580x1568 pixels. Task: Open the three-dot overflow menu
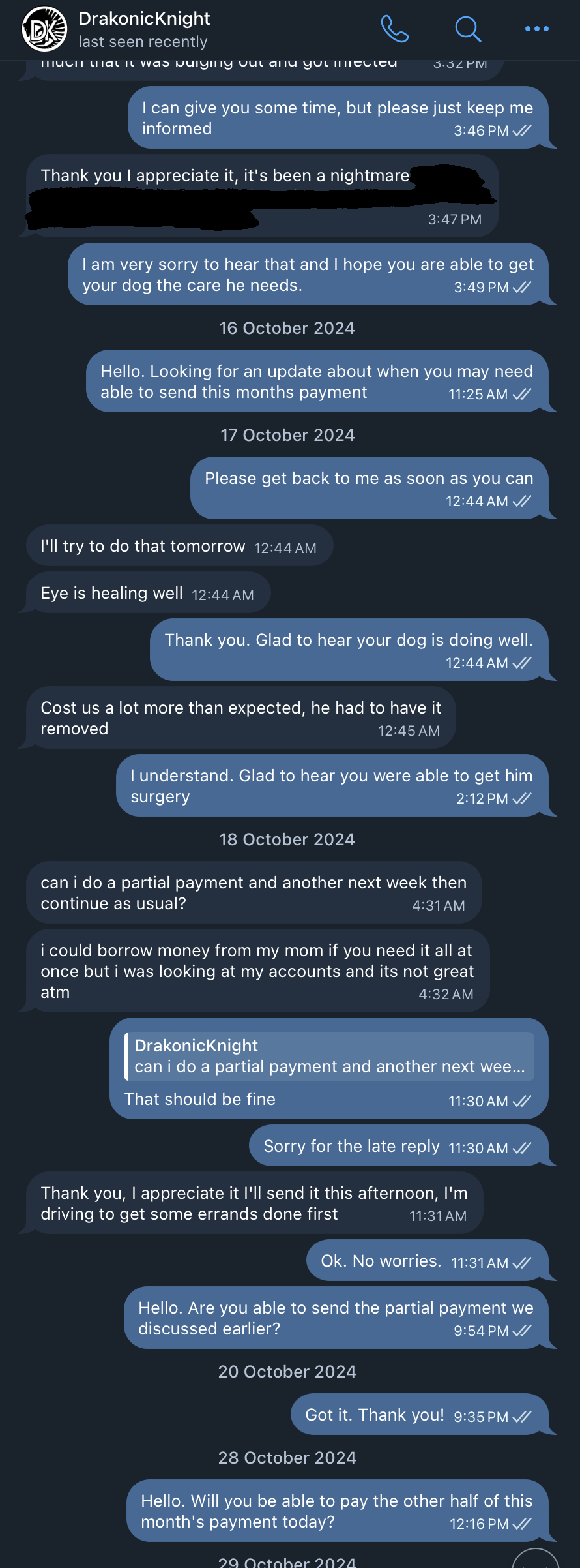click(536, 29)
